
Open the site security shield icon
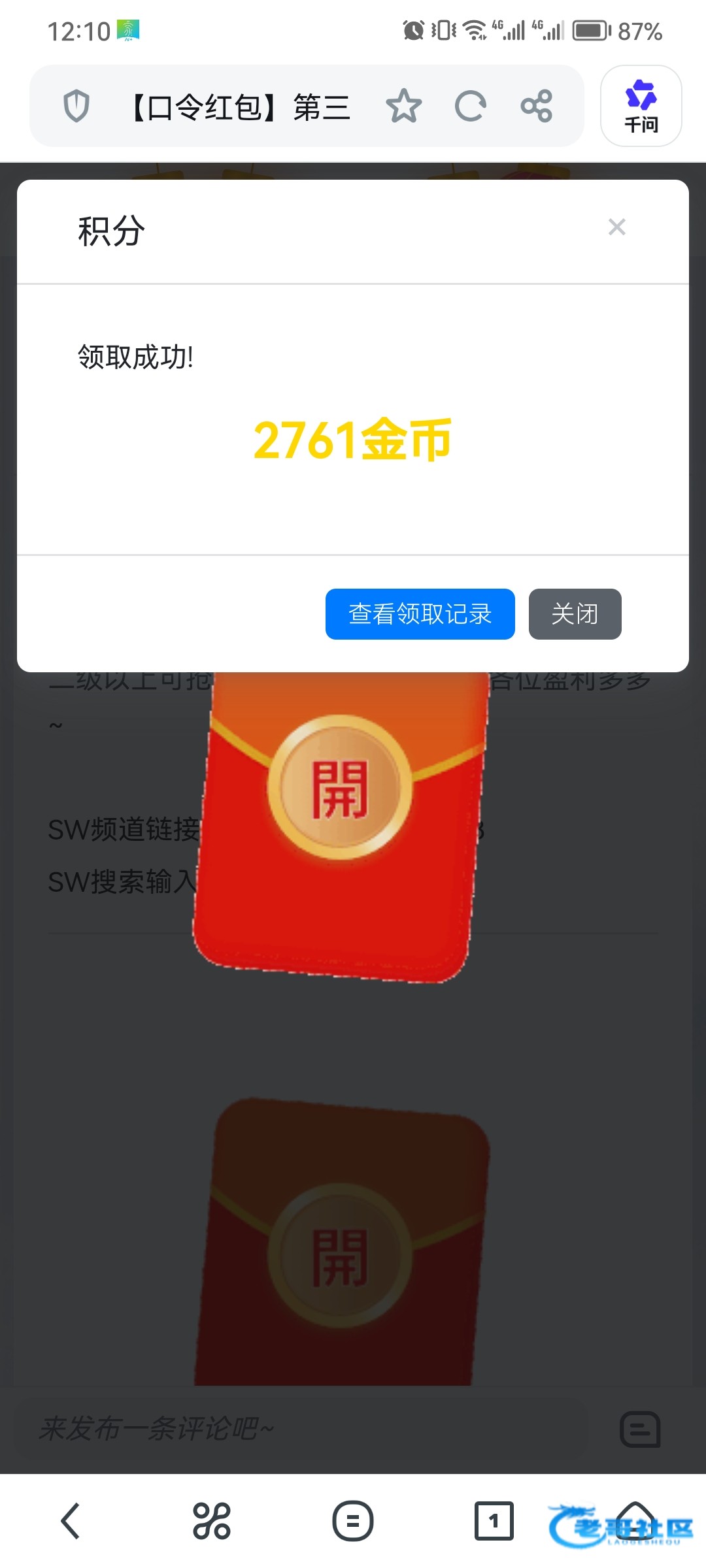click(x=76, y=106)
